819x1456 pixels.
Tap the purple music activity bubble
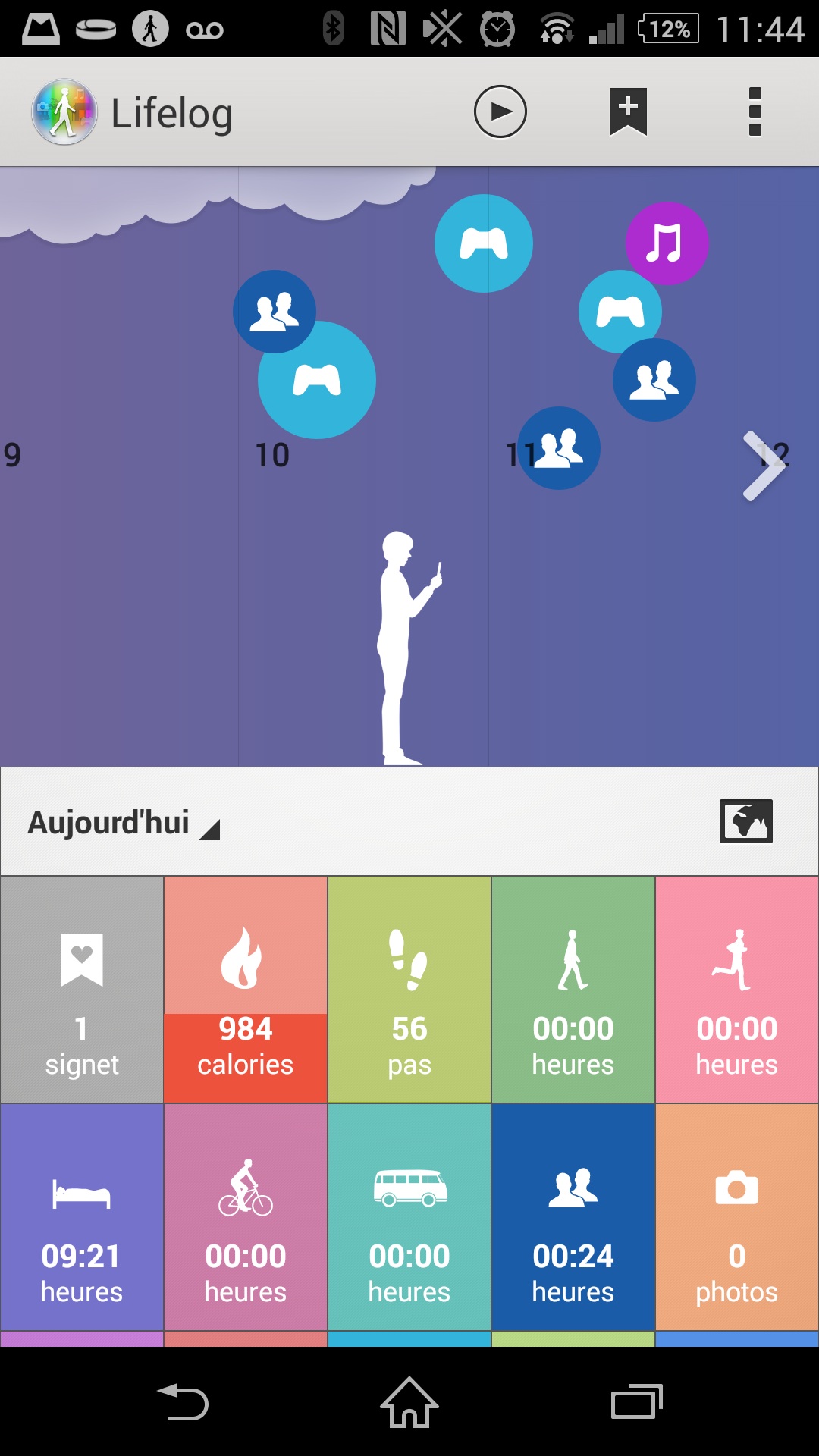coord(667,243)
